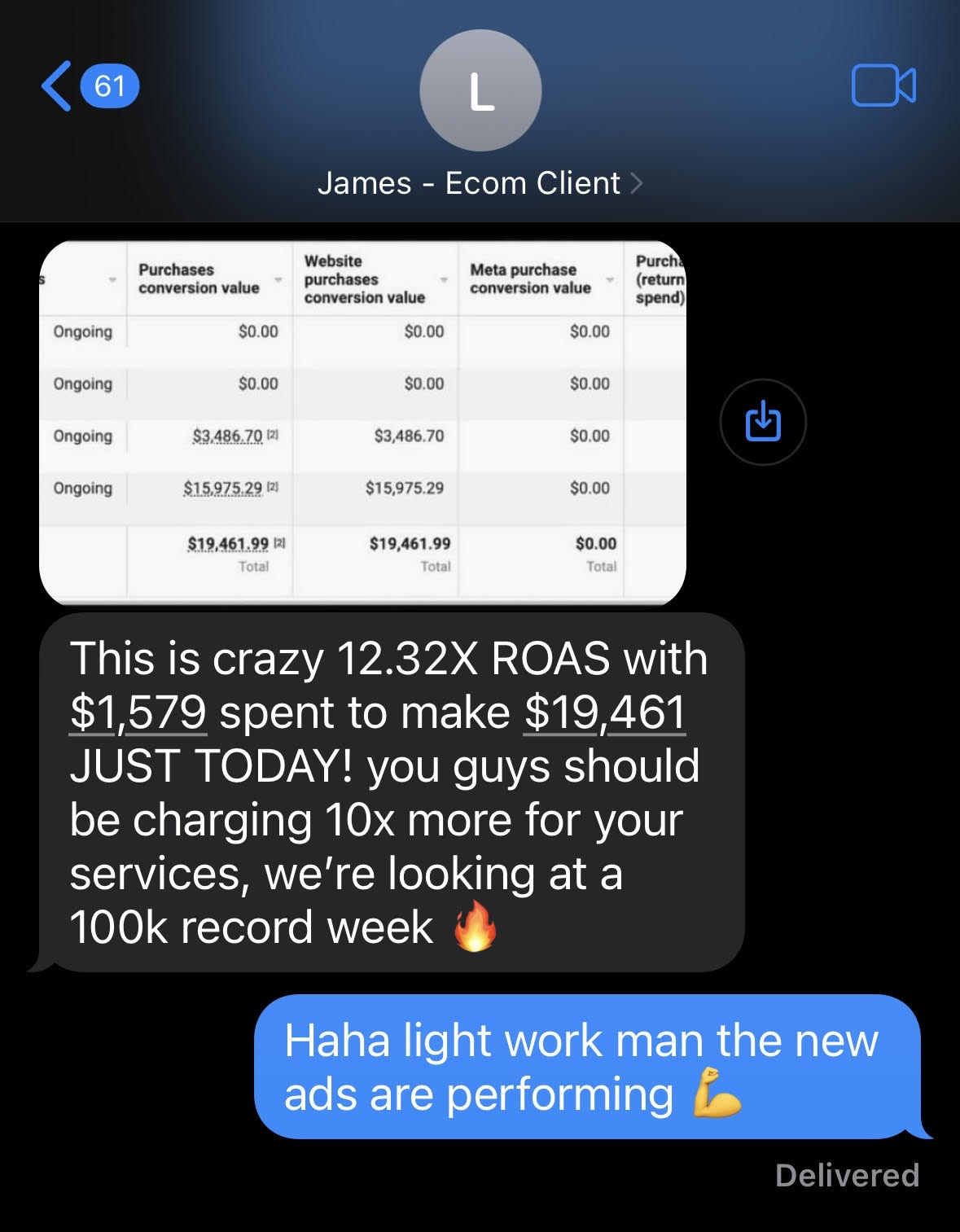Tap the underlined $19,461 amount
This screenshot has width=960, height=1232.
click(x=604, y=713)
